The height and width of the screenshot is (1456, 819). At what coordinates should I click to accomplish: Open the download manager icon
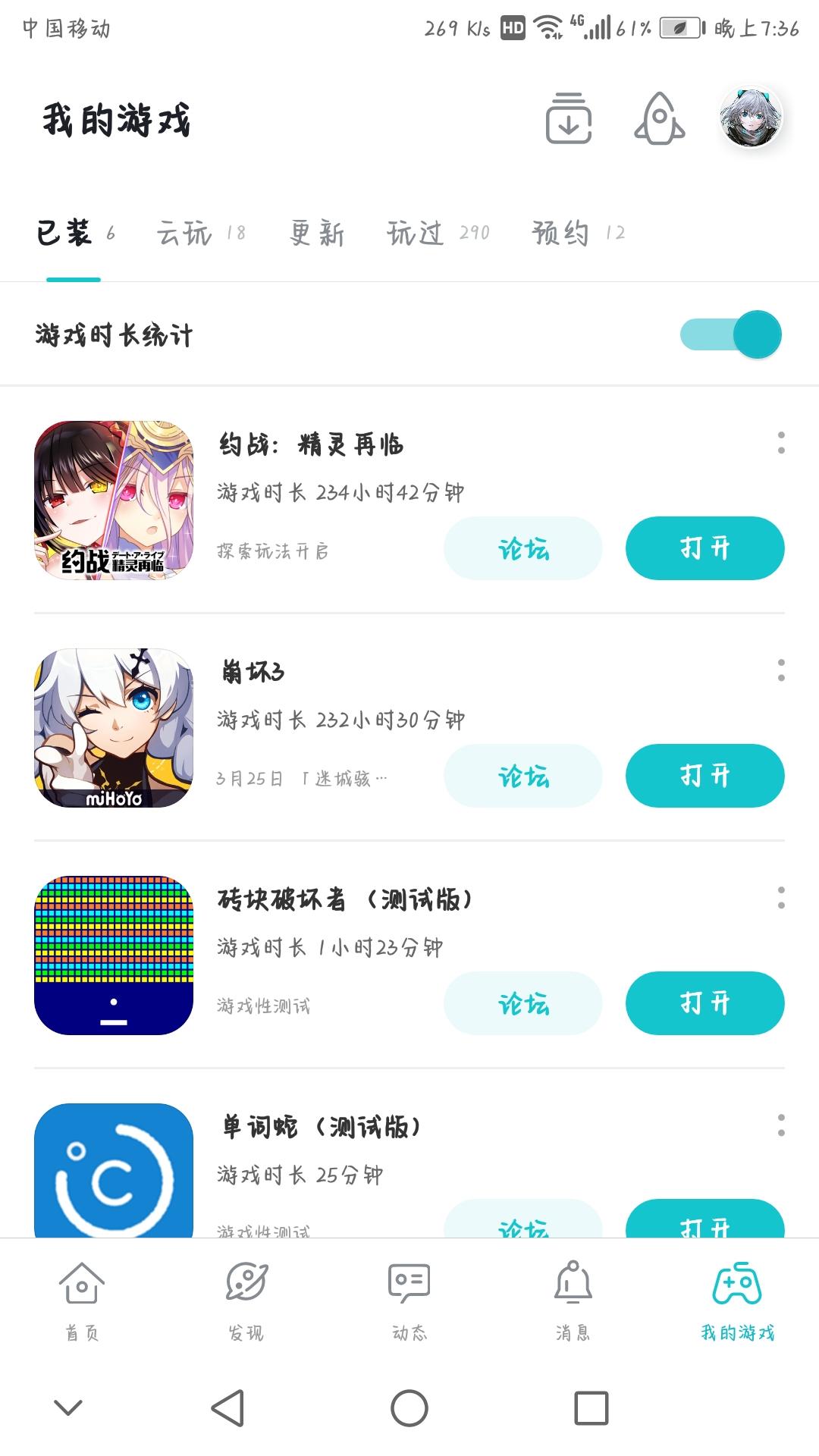click(x=568, y=118)
